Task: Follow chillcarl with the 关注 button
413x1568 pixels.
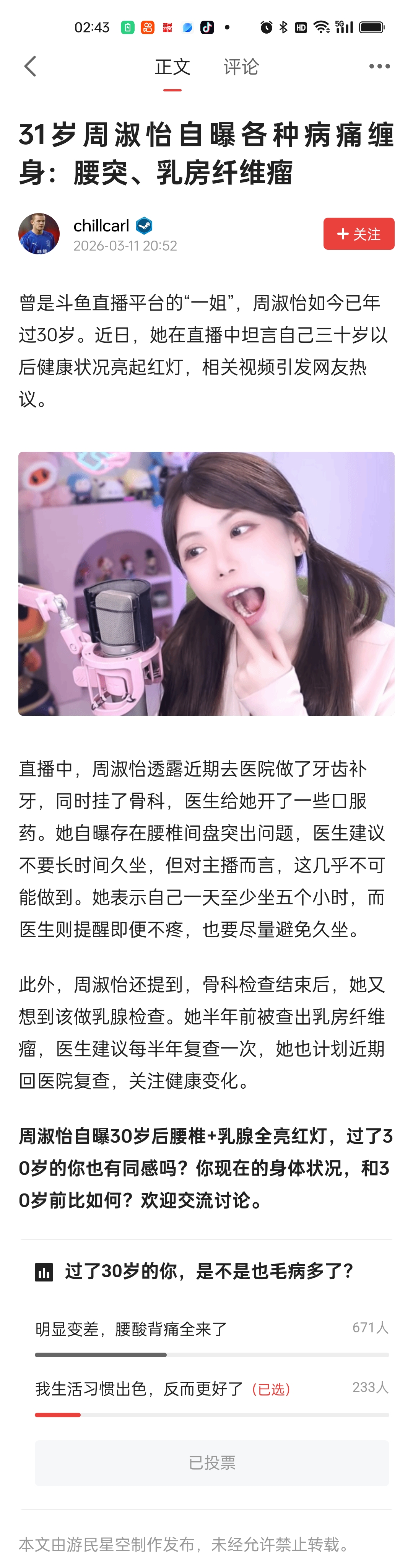Action: pyautogui.click(x=358, y=234)
